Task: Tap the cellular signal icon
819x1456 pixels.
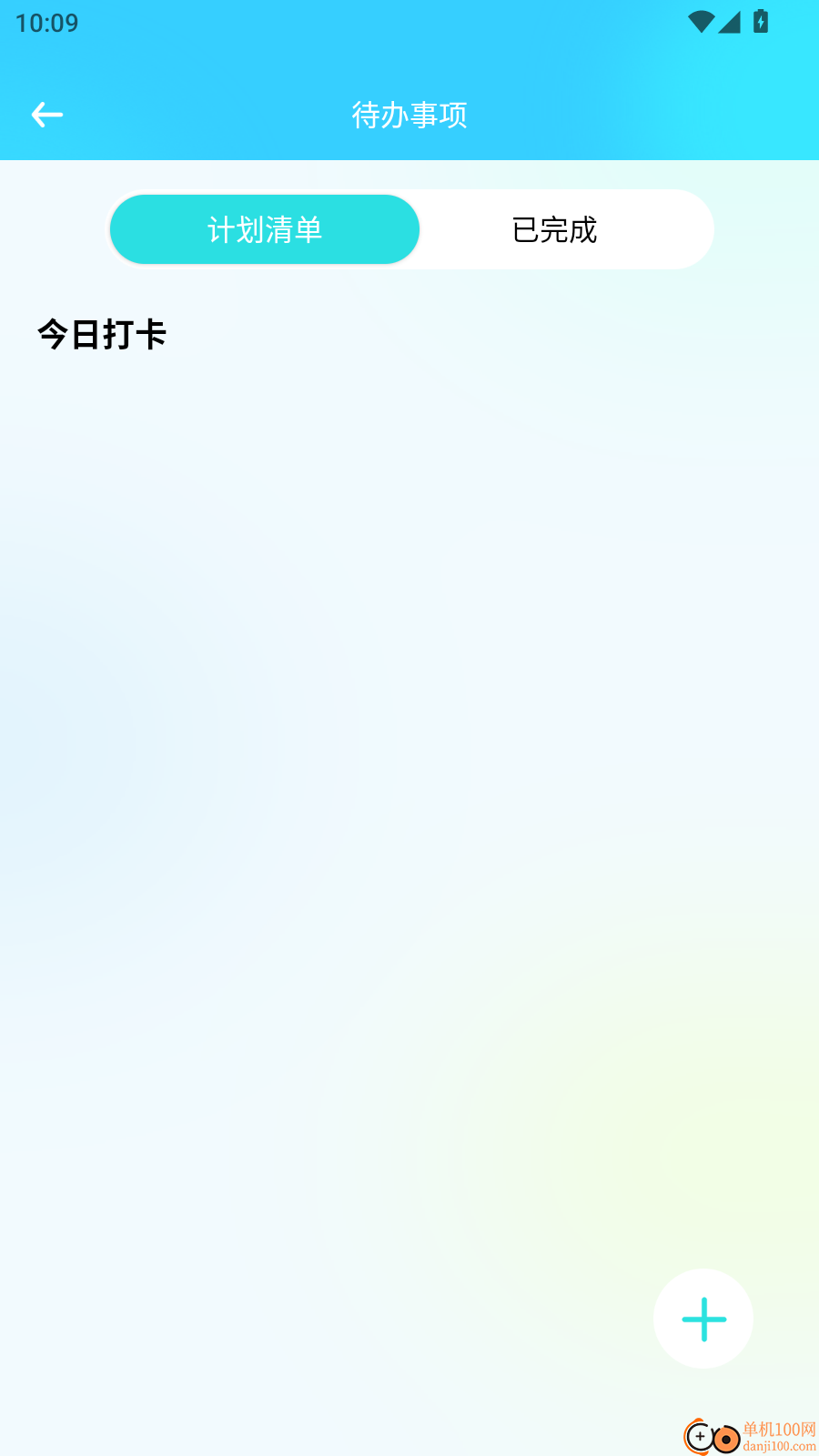Action: click(x=730, y=20)
